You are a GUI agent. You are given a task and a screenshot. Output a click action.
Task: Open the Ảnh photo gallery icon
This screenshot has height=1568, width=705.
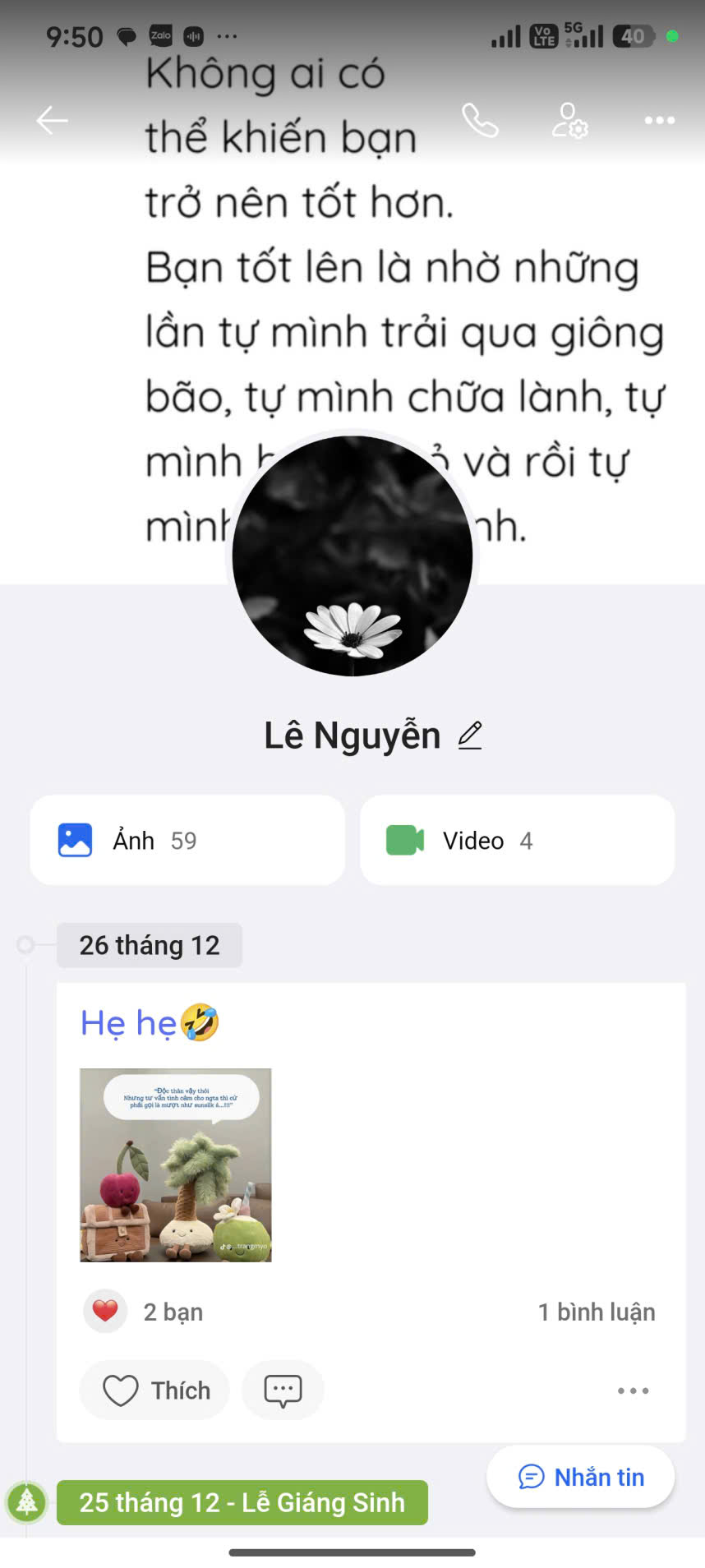pyautogui.click(x=75, y=840)
